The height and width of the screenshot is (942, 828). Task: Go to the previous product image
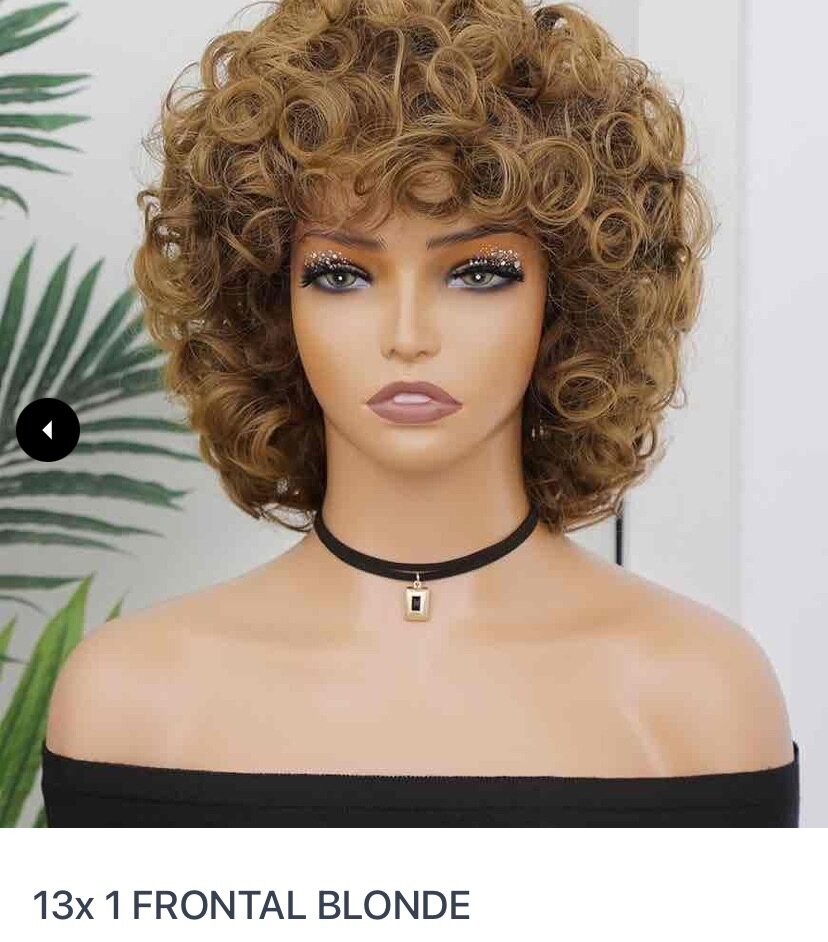(x=47, y=430)
